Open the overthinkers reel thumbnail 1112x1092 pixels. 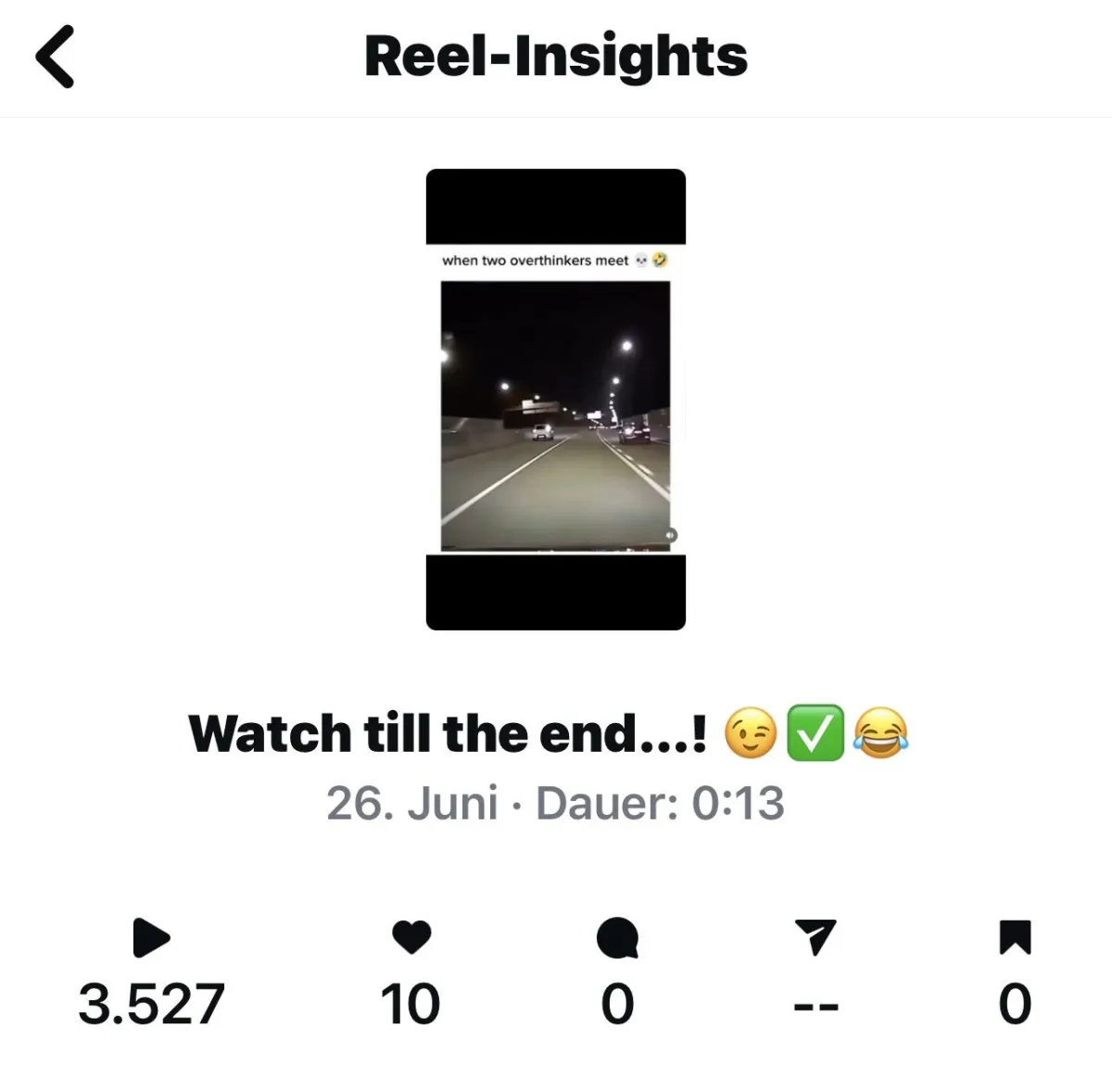click(555, 400)
